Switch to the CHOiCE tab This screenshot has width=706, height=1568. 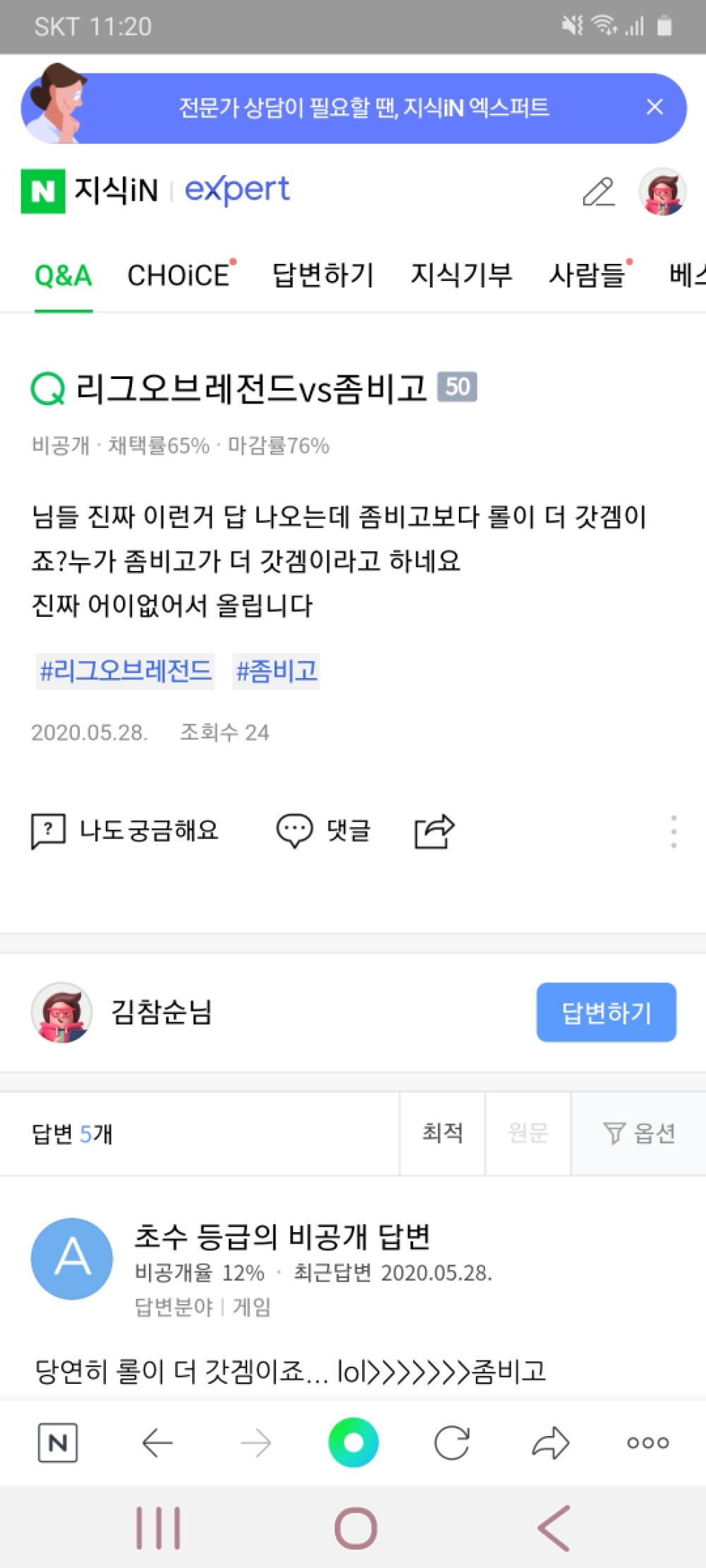tap(179, 275)
